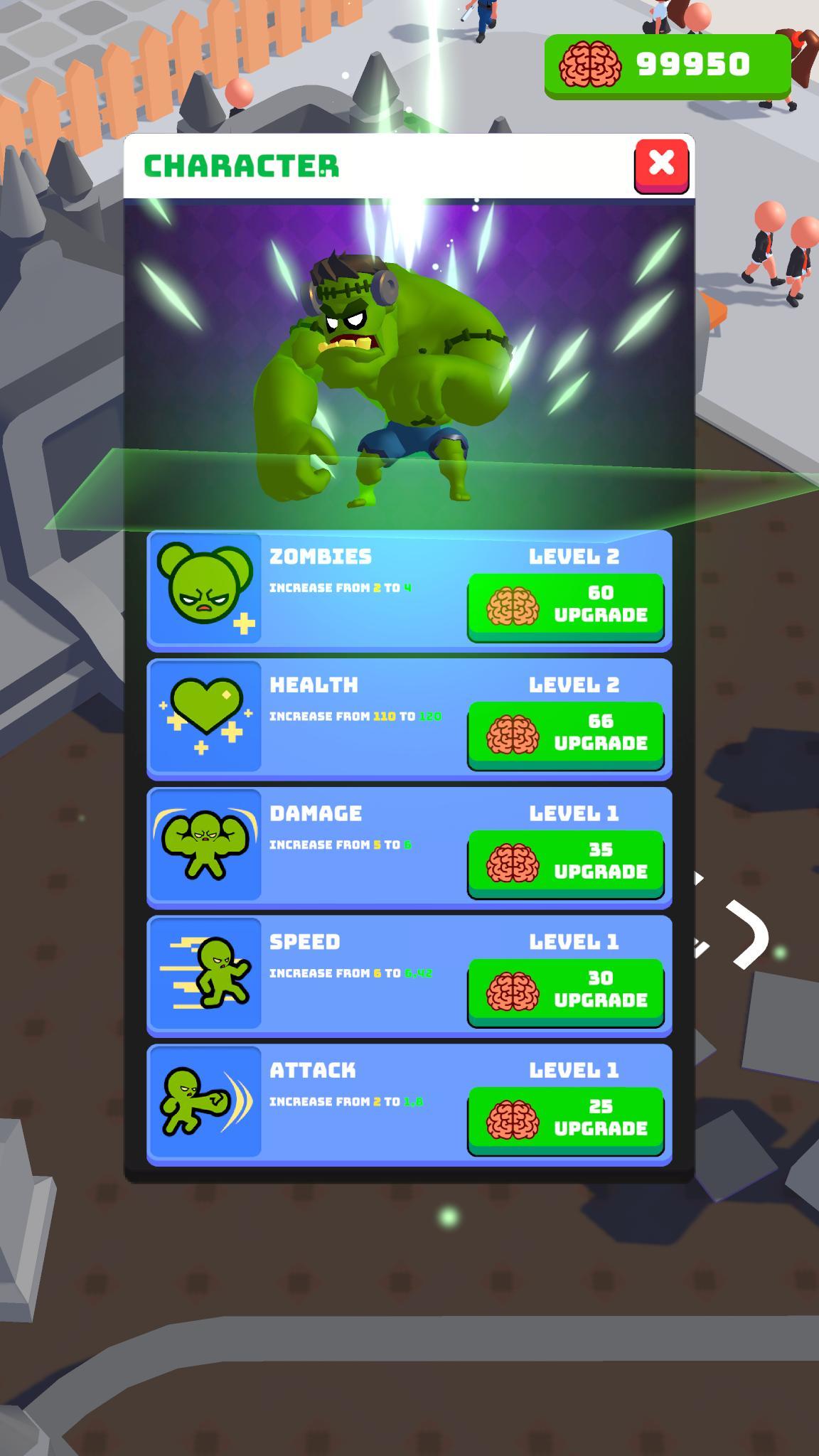Click the CHARACTER title header
Viewport: 819px width, 1456px height.
[x=242, y=163]
